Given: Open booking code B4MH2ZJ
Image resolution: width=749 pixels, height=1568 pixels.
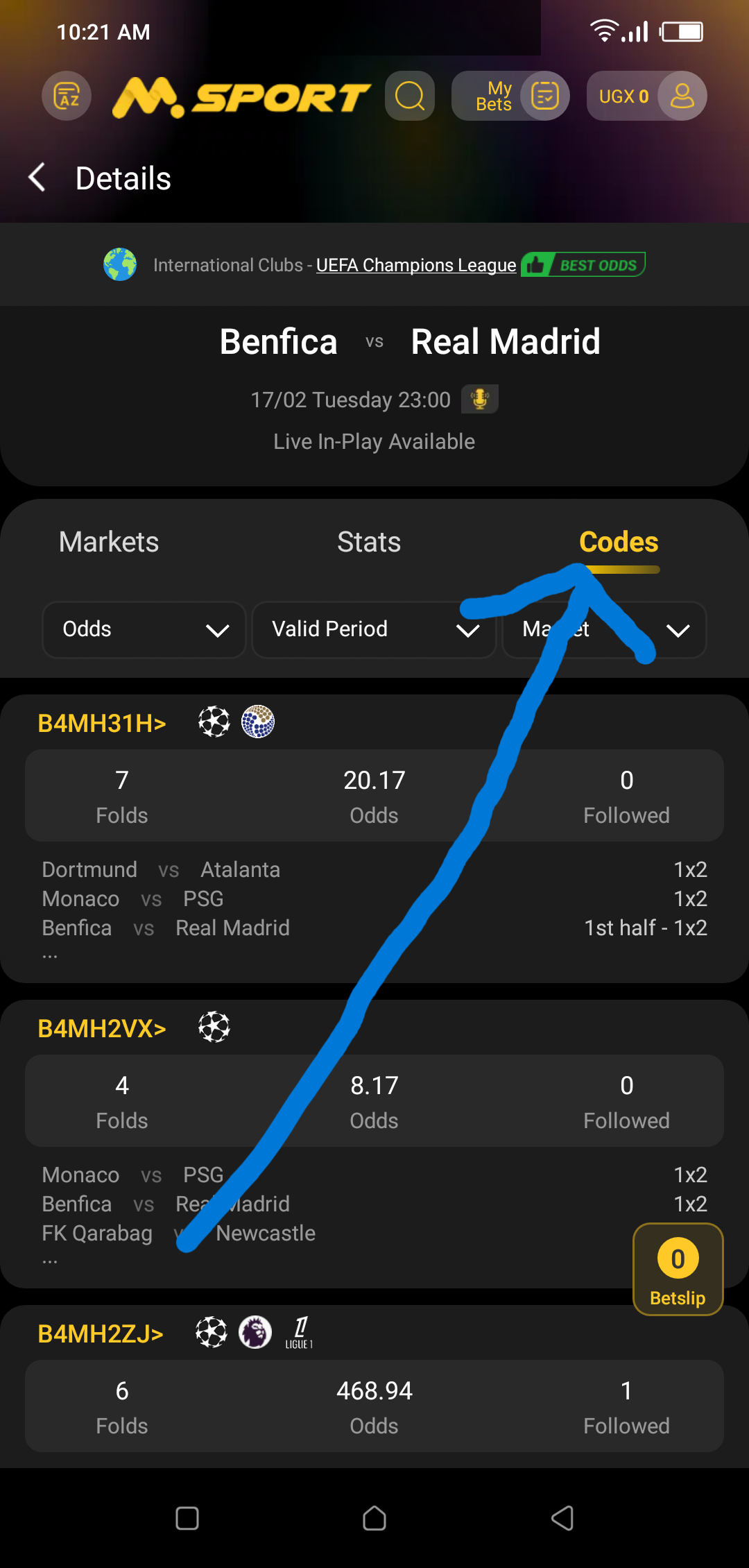Looking at the screenshot, I should click(x=101, y=1333).
